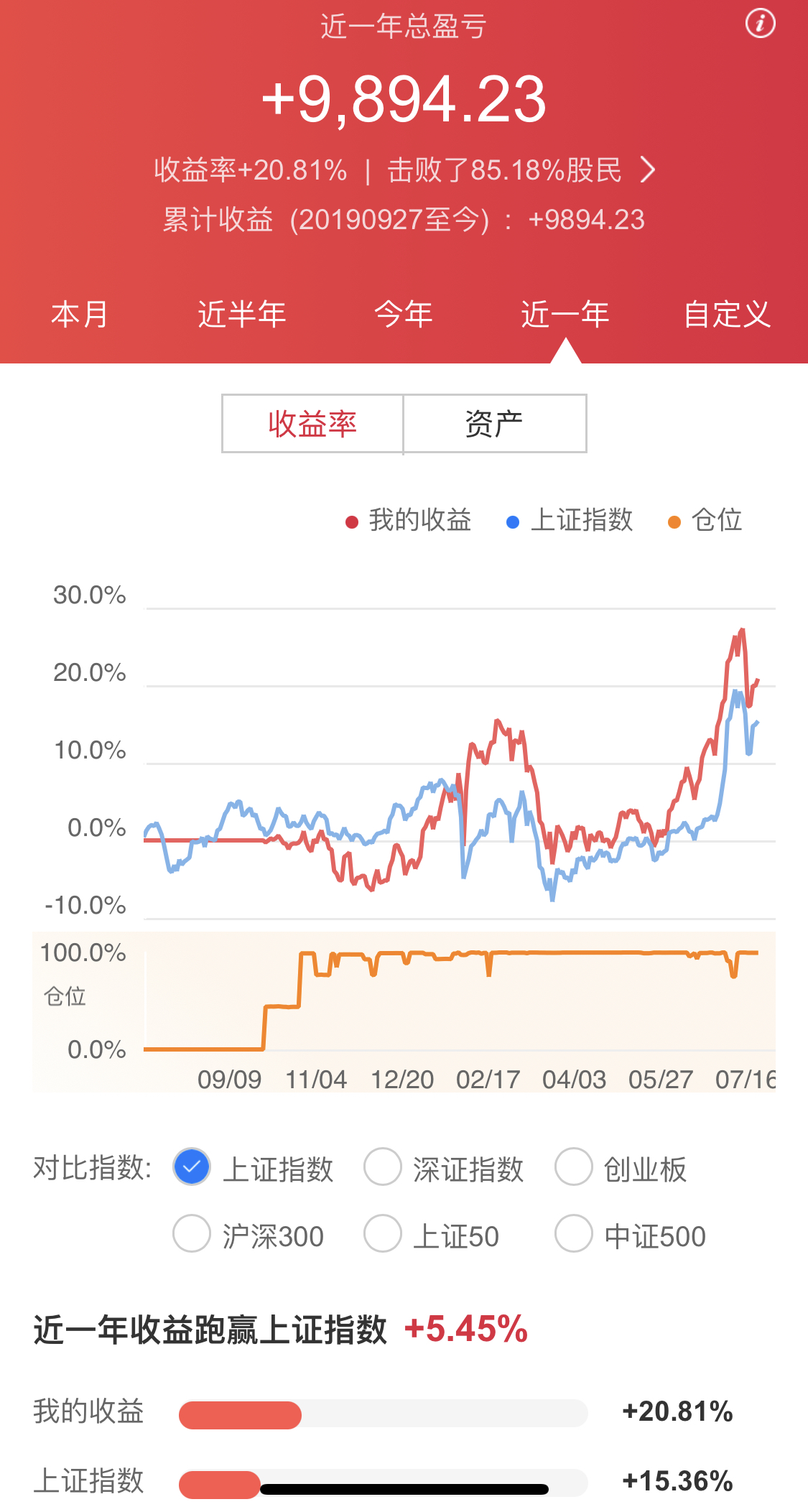Viewport: 808px width, 1512px height.
Task: Switch to the 近半年 tab
Action: [x=242, y=315]
